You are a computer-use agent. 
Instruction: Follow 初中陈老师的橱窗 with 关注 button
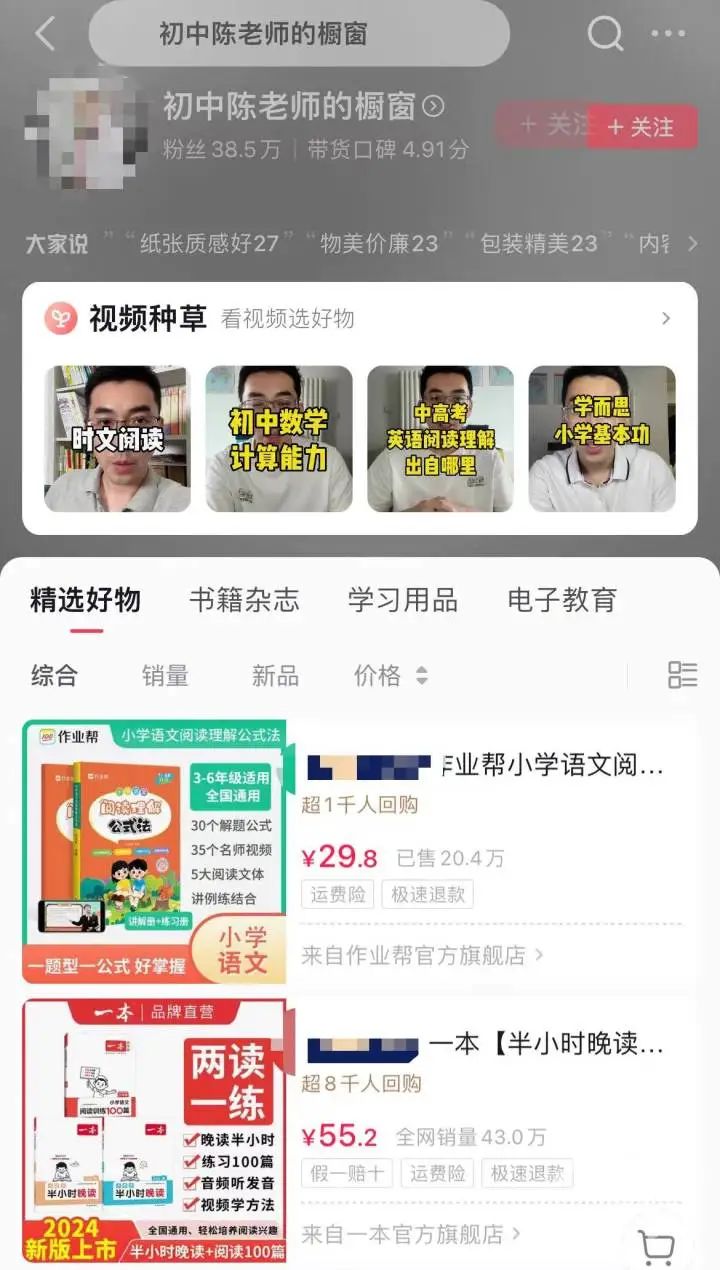[640, 127]
